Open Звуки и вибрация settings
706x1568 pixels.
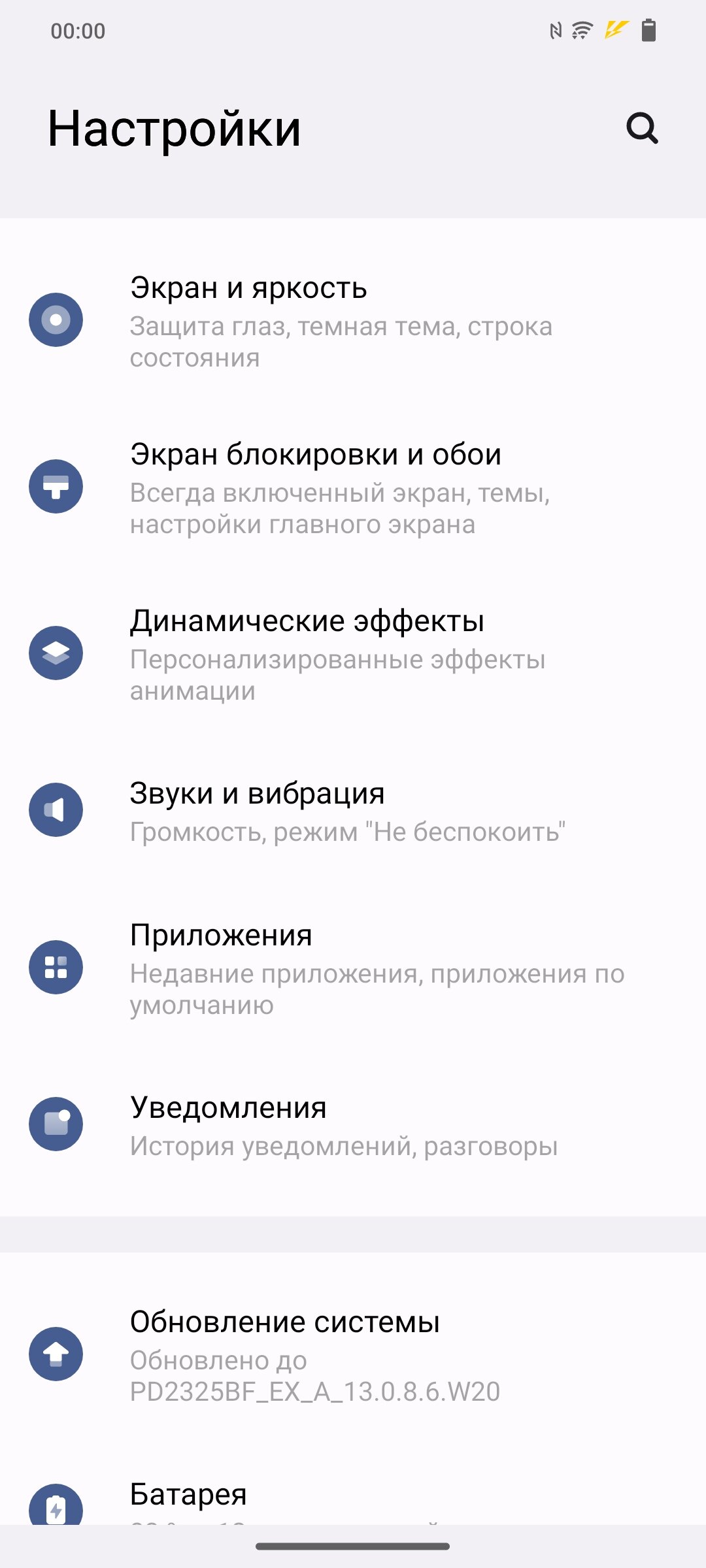(353, 810)
